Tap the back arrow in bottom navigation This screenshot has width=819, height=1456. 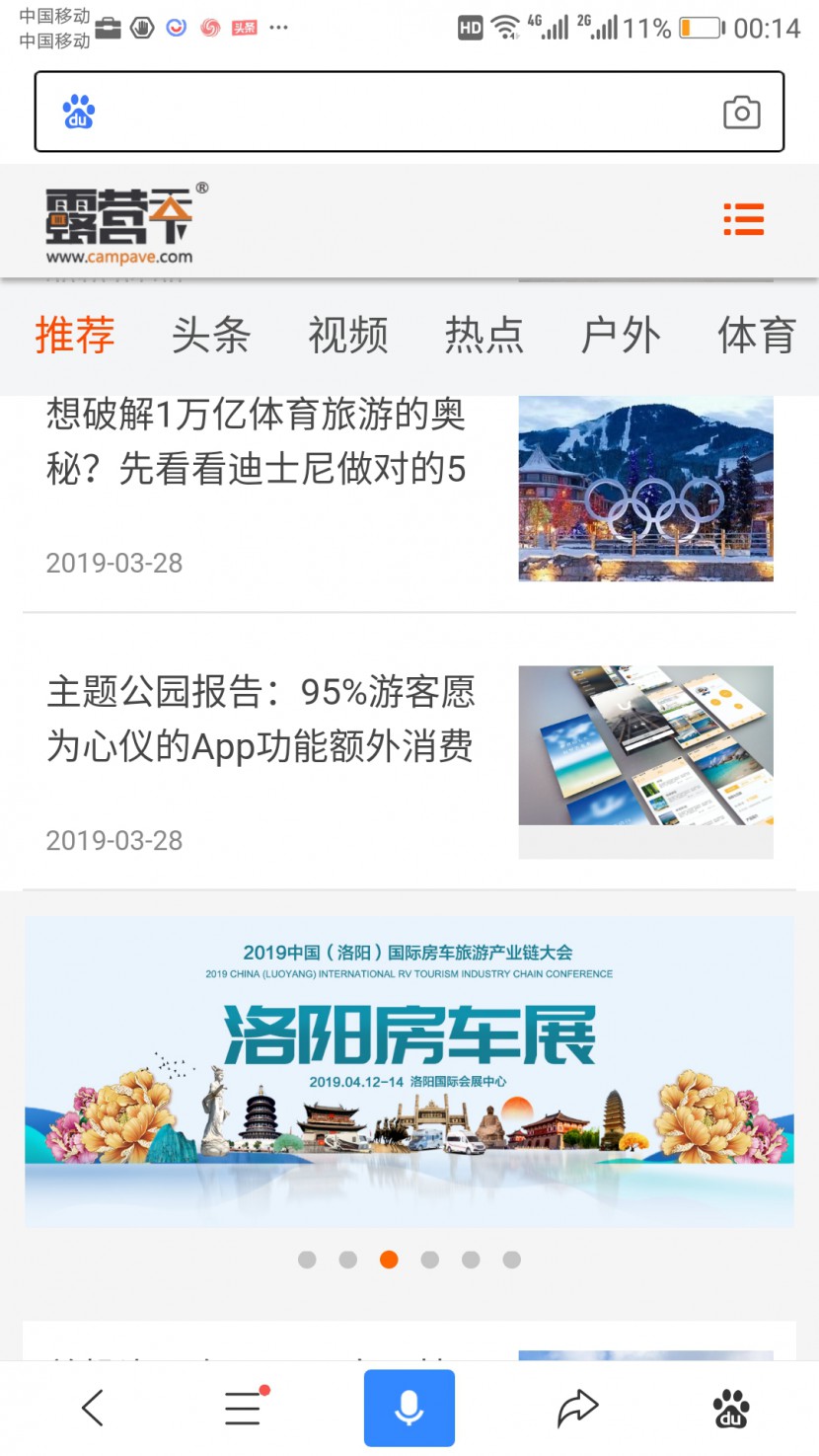[93, 1406]
